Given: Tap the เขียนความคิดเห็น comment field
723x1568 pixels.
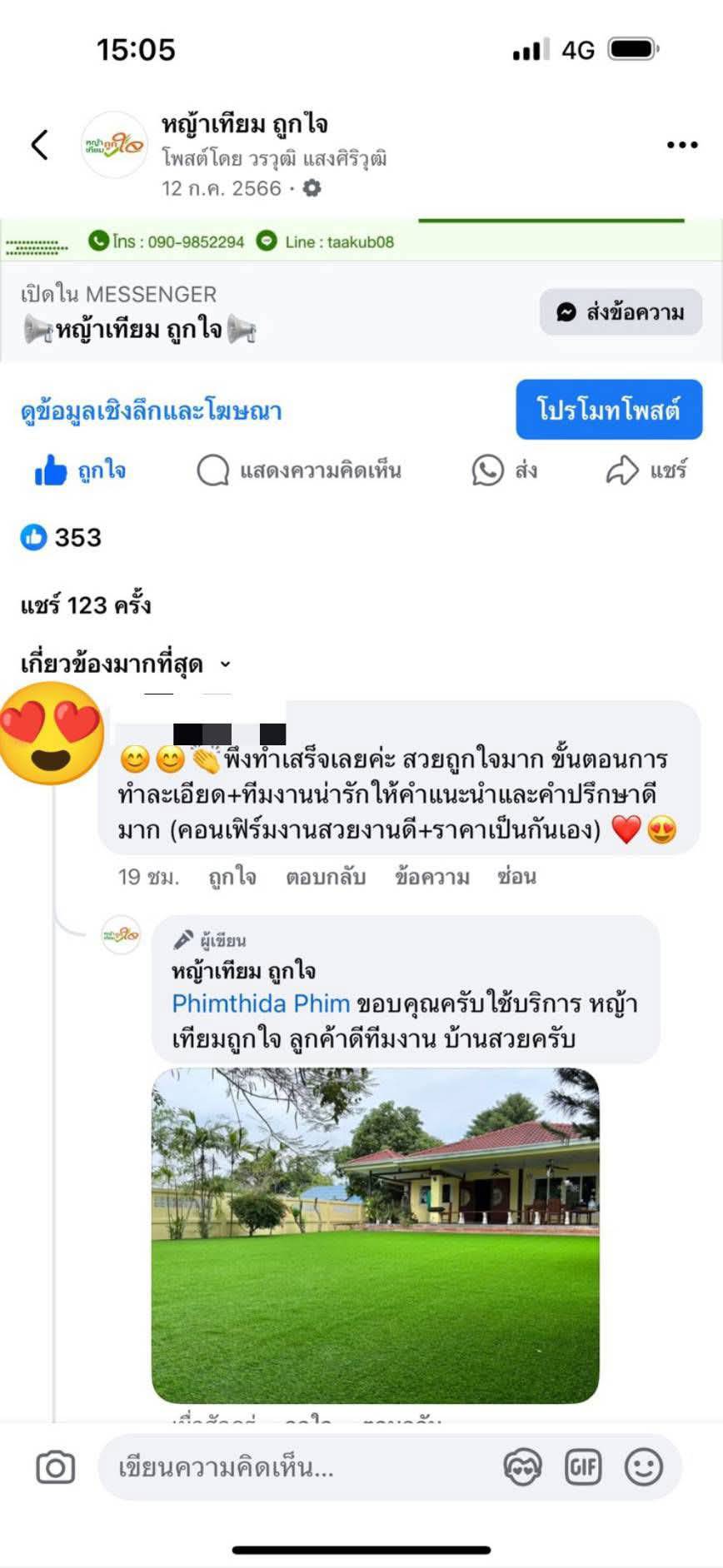Looking at the screenshot, I should tap(300, 1467).
